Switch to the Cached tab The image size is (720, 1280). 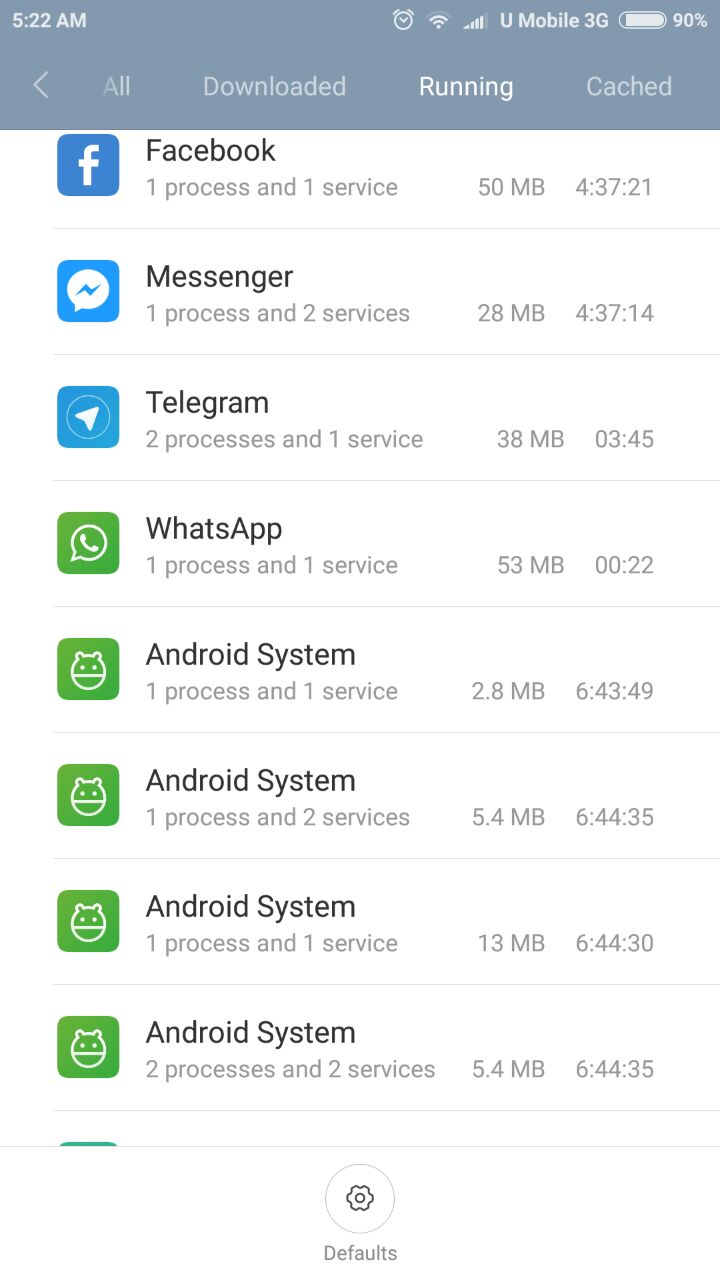[629, 86]
